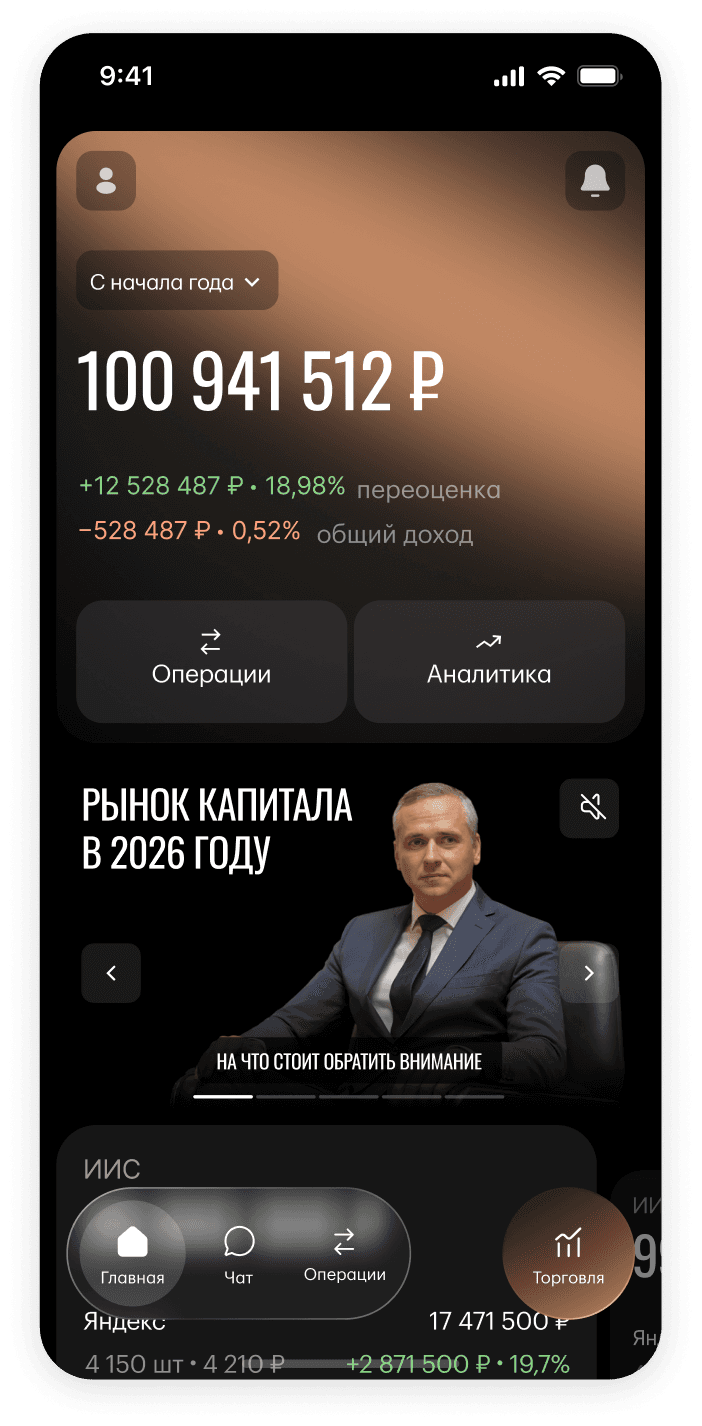Open the Операции button under the balance
This screenshot has height=1426, width=702.
(211, 661)
